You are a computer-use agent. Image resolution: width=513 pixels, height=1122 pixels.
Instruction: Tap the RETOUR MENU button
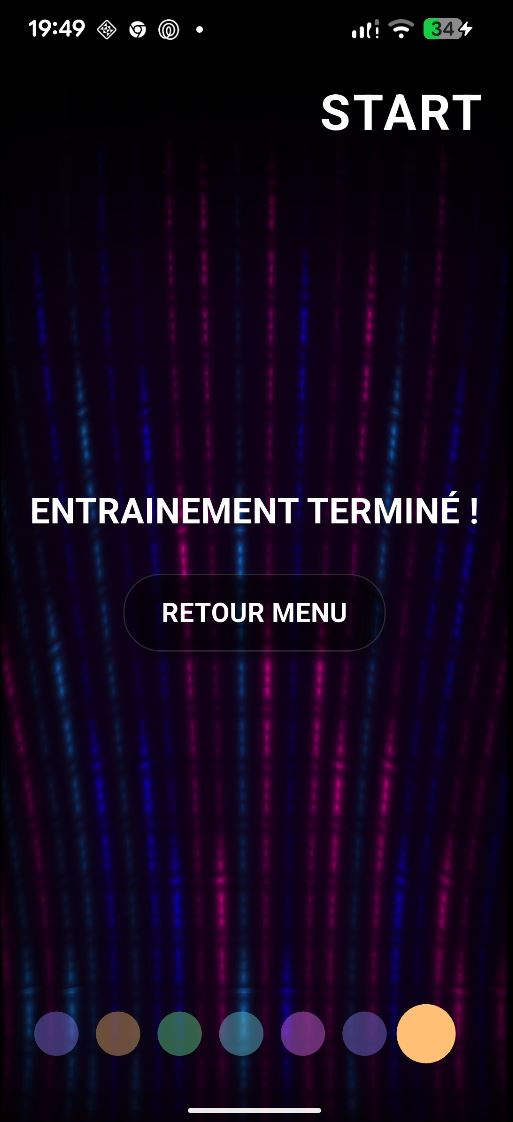[254, 613]
